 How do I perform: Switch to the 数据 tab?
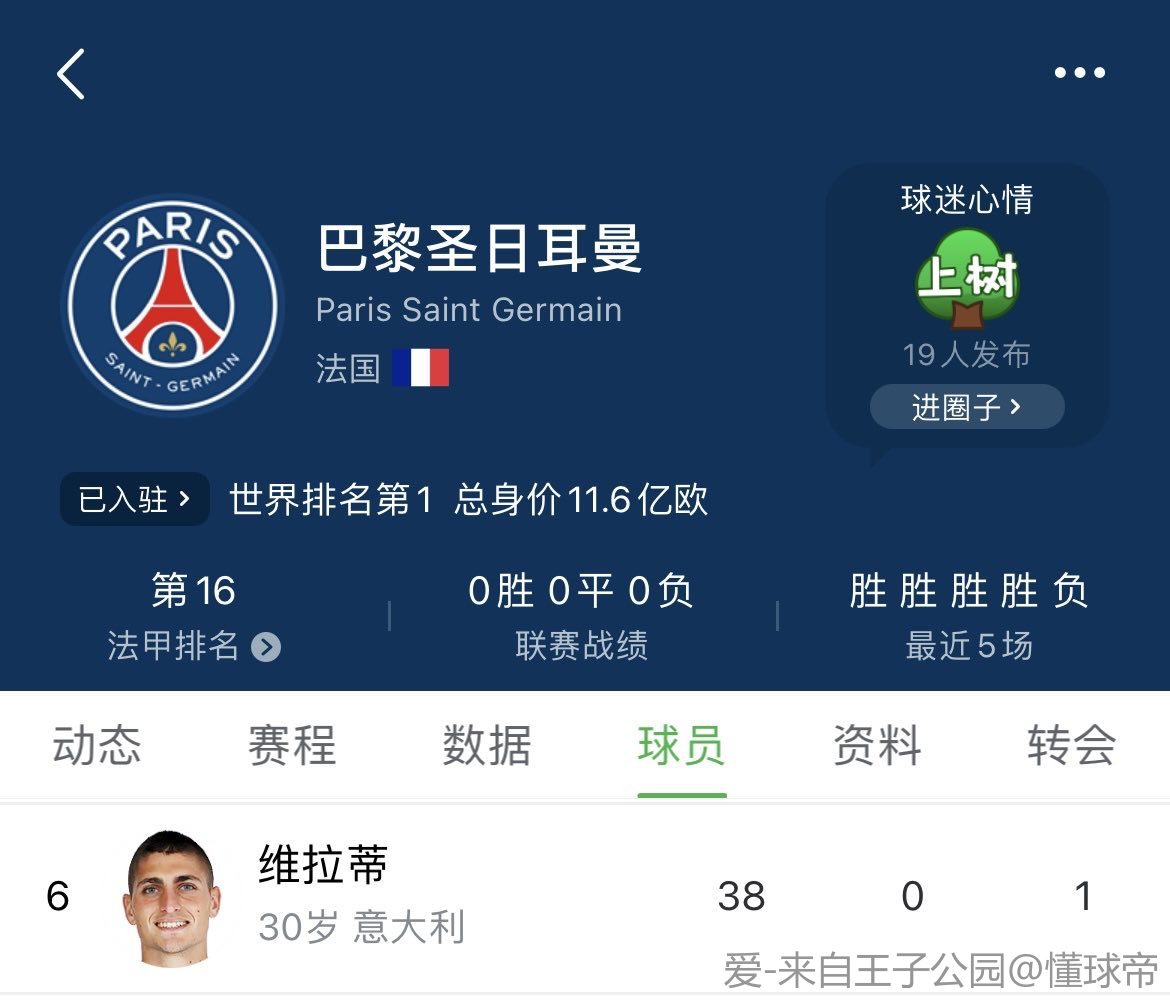[x=487, y=746]
